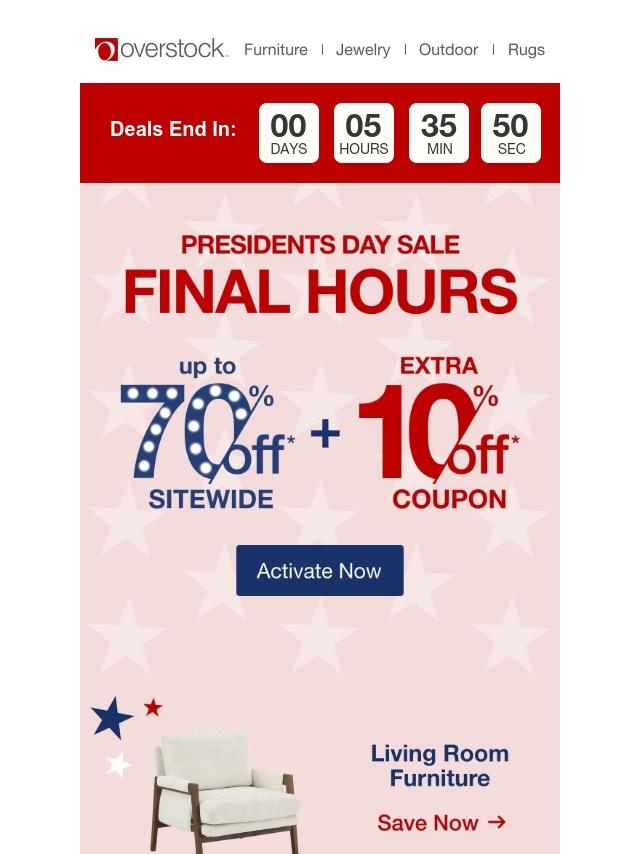
Task: Browse the Rugs category
Action: pos(526,50)
